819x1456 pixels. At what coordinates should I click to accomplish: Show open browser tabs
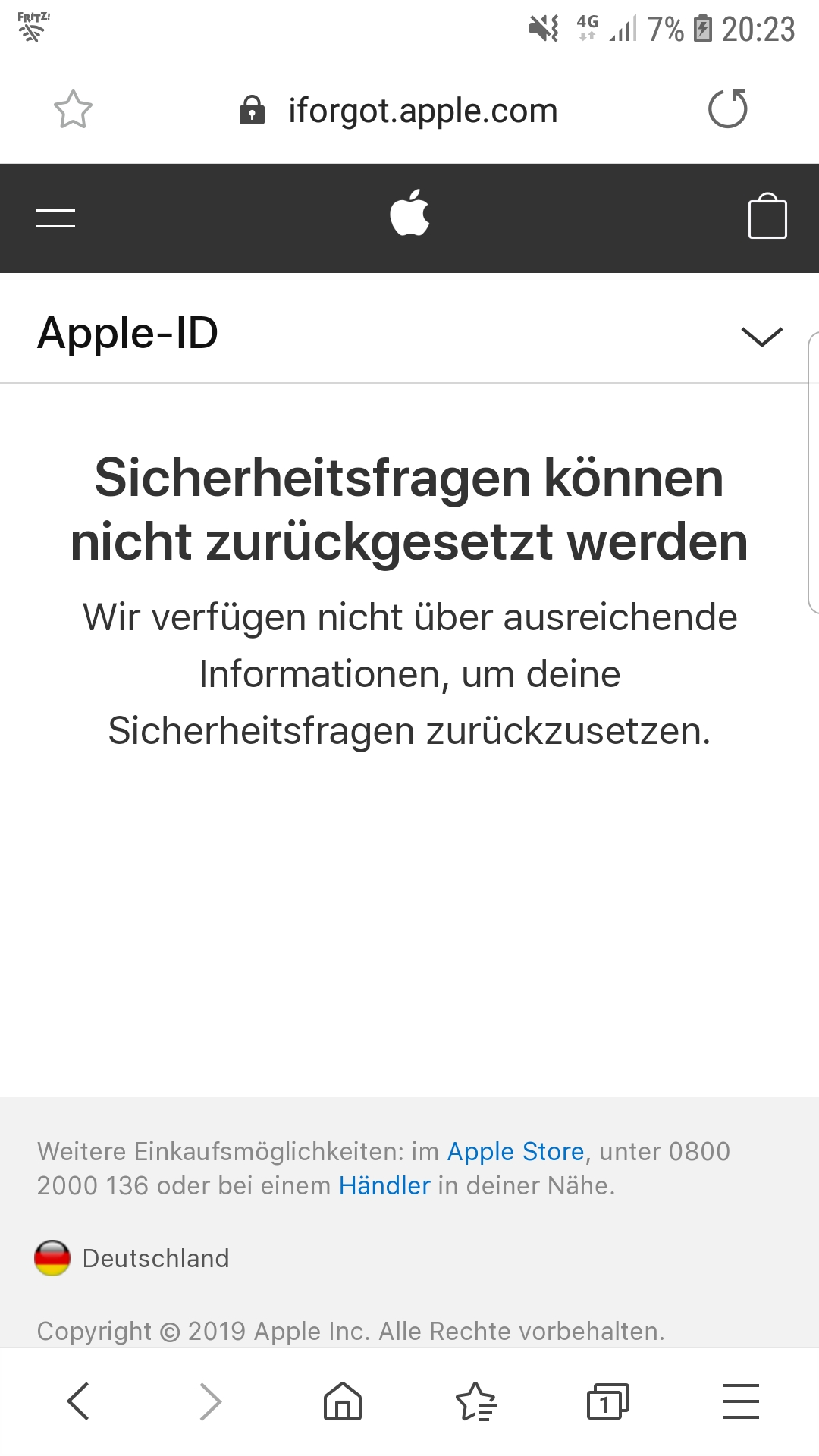coord(607,1401)
